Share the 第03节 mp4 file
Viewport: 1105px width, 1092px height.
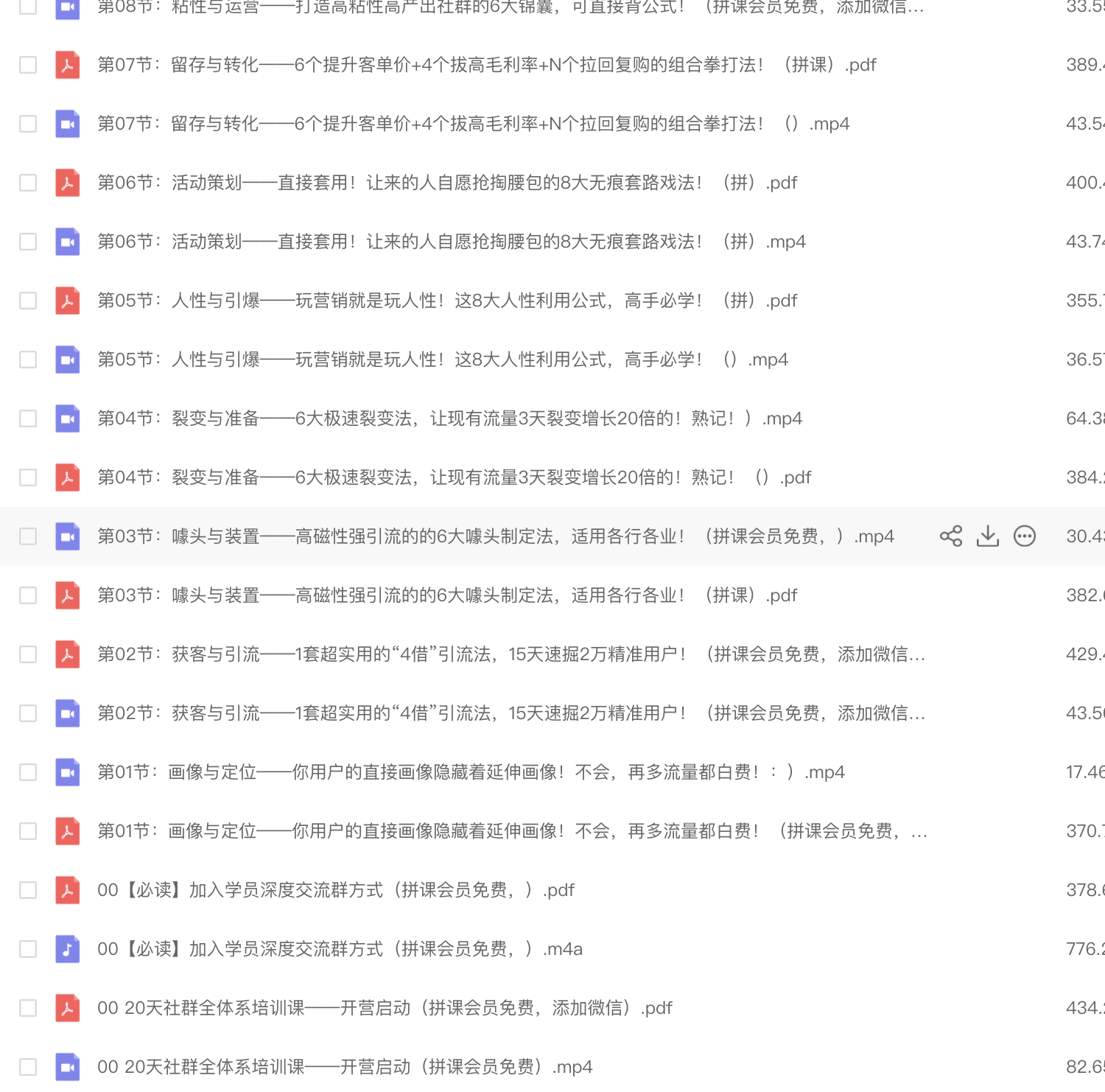pyautogui.click(x=950, y=536)
